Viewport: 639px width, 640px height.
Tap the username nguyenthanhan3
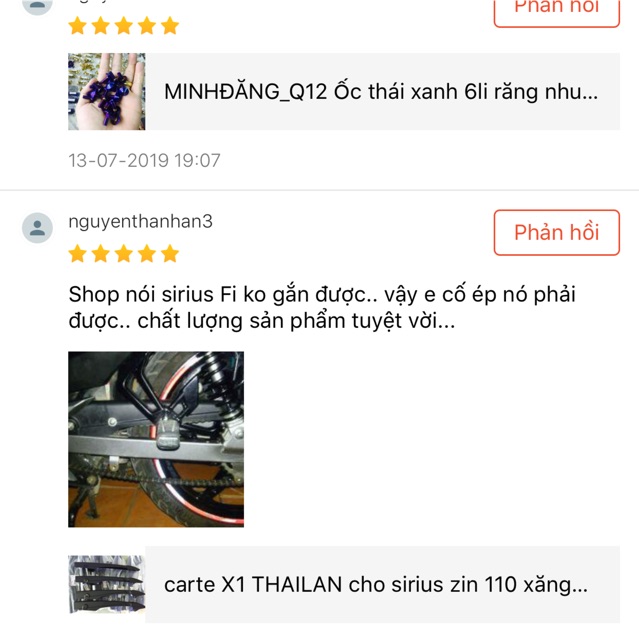tap(140, 221)
